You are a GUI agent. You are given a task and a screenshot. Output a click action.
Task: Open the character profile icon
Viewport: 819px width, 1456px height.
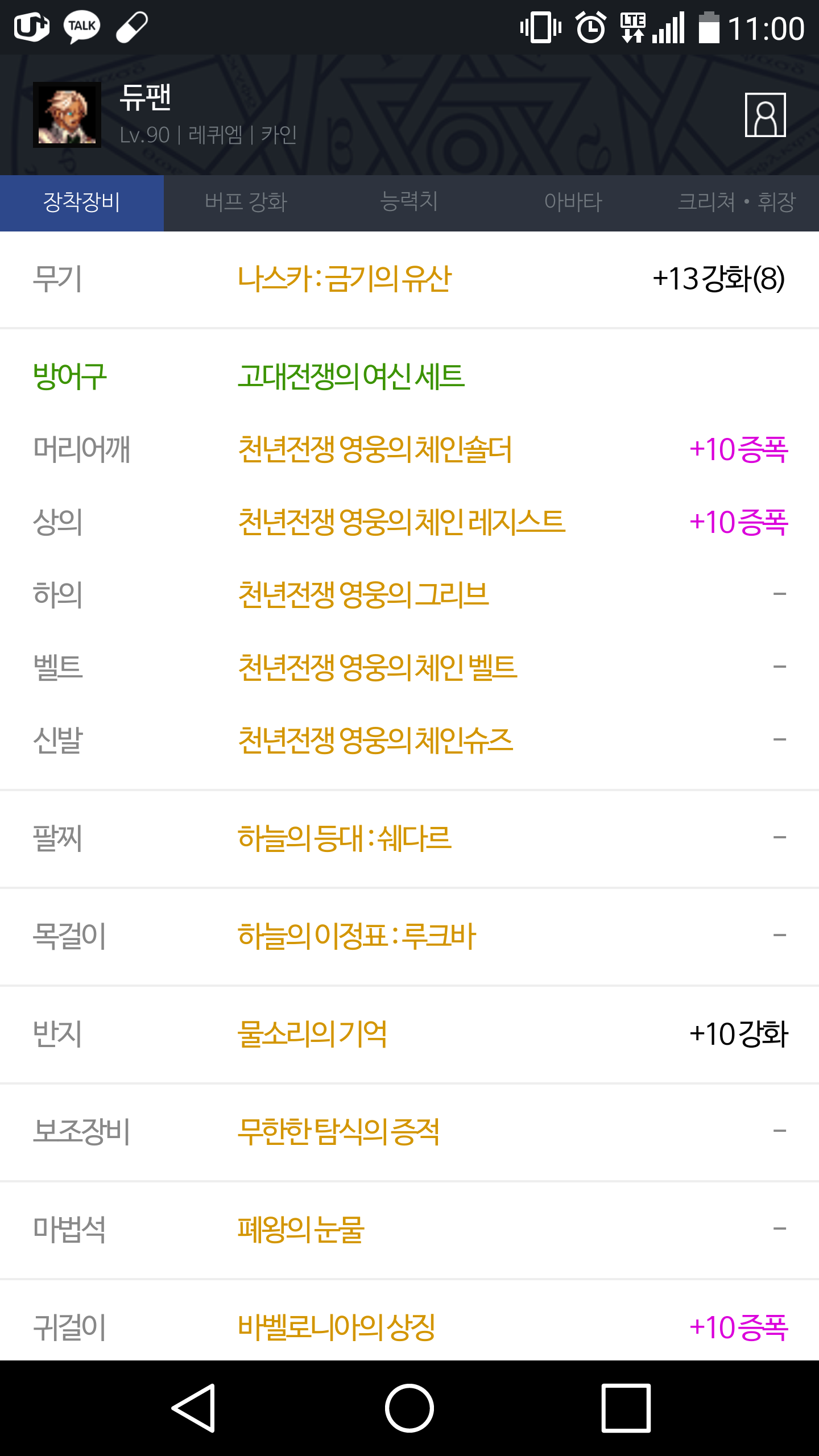click(765, 115)
